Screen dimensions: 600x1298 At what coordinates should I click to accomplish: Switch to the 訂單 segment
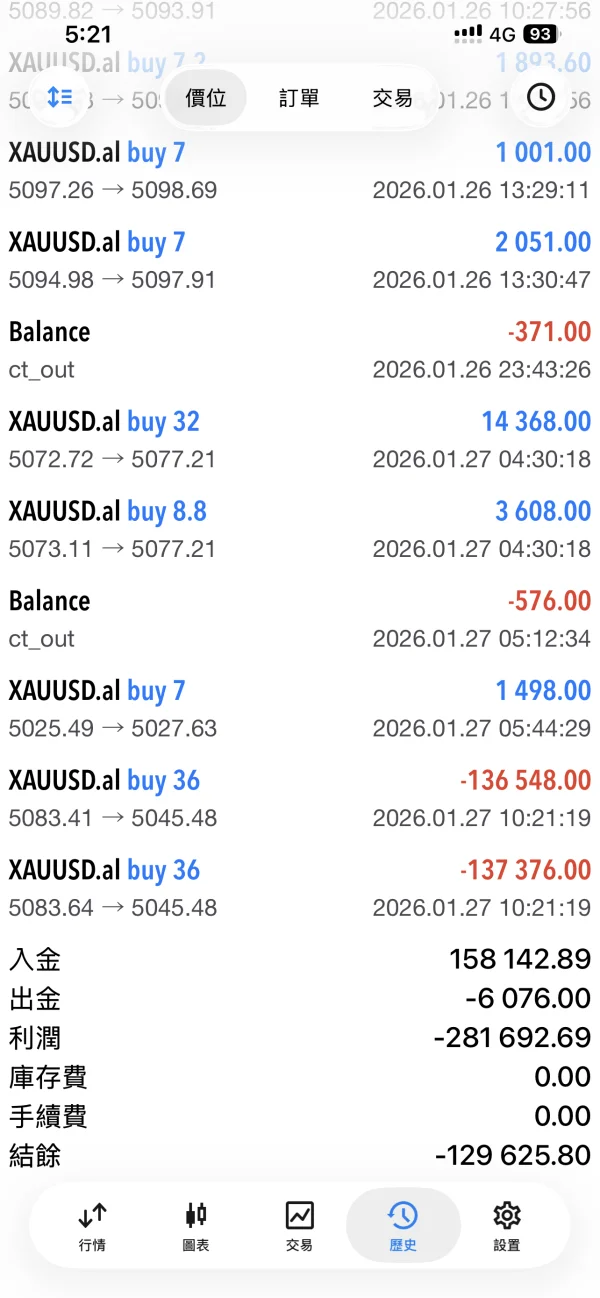pos(299,98)
